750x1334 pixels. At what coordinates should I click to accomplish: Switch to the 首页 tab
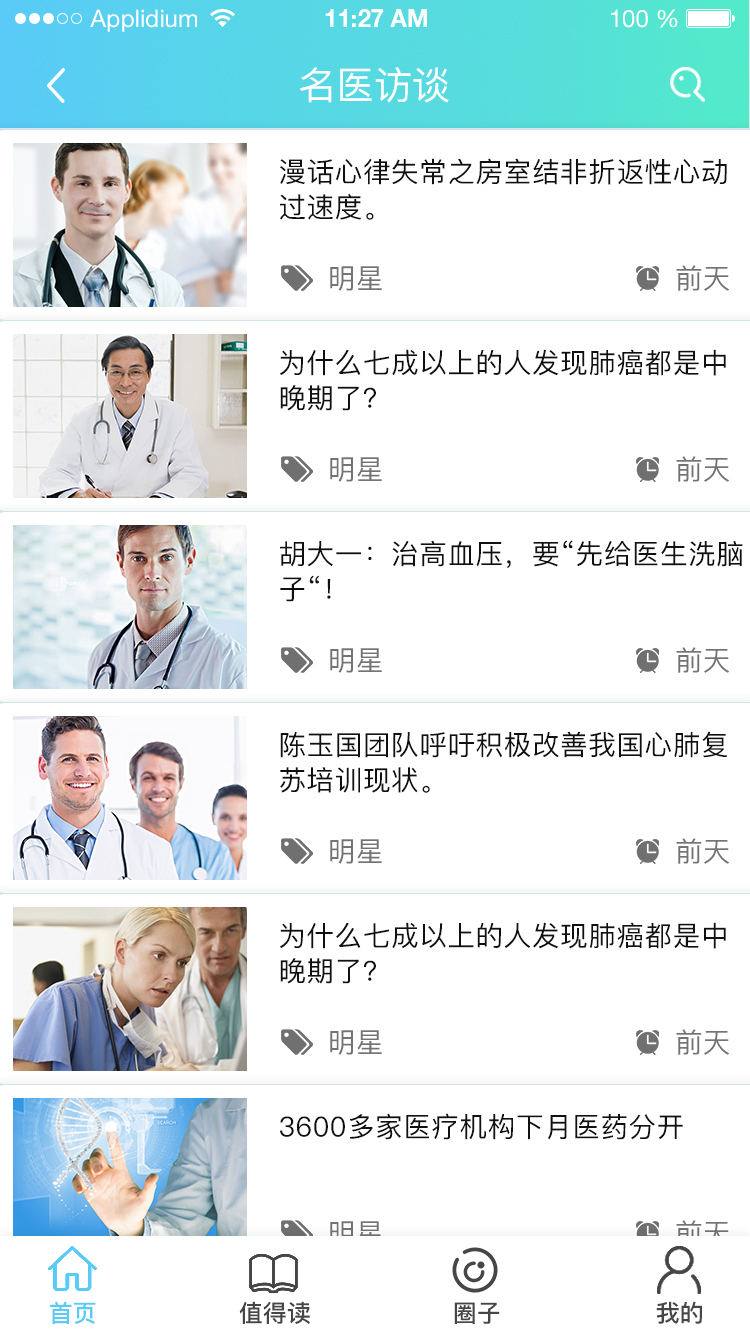[x=73, y=1286]
